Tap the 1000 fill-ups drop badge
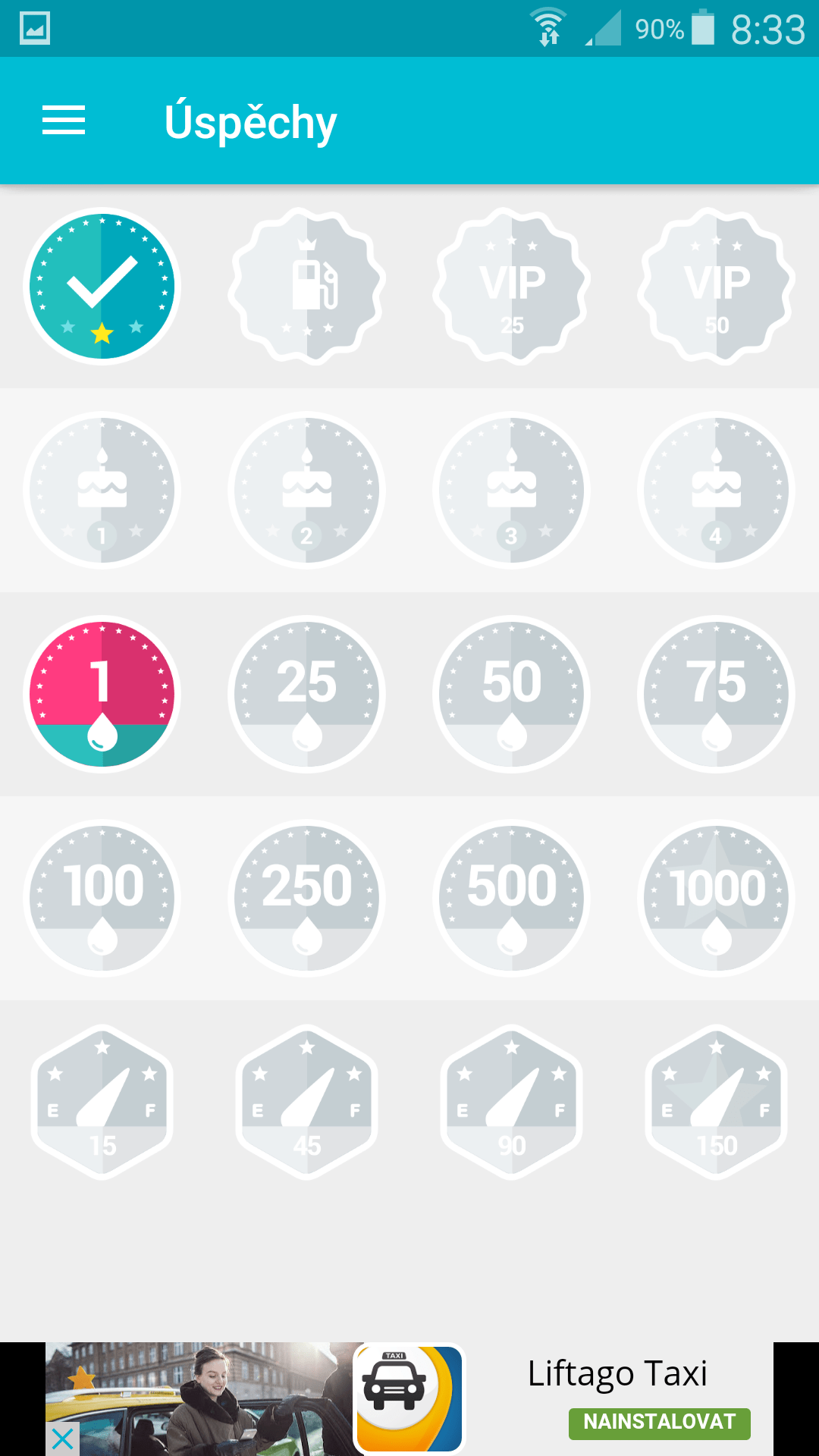Viewport: 819px width, 1456px height. (717, 899)
